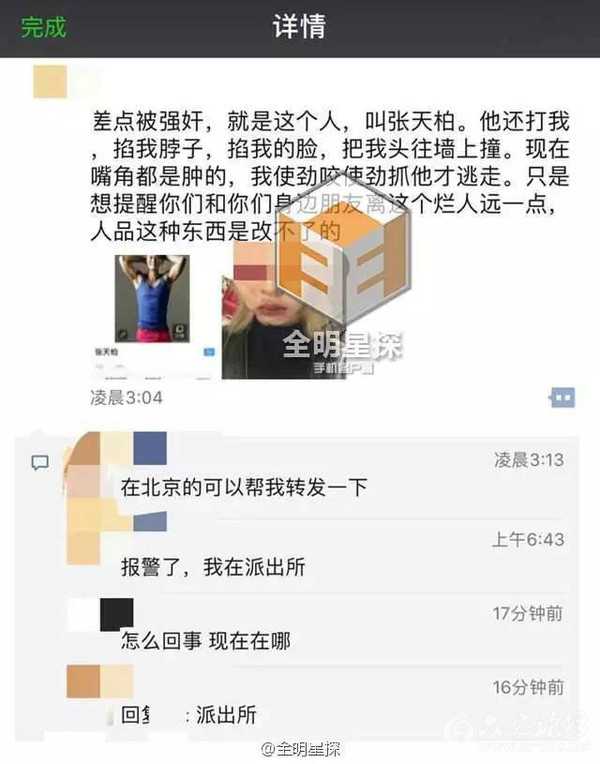Open the poster's avatar above the post
600x764 pixels.
(x=50, y=82)
